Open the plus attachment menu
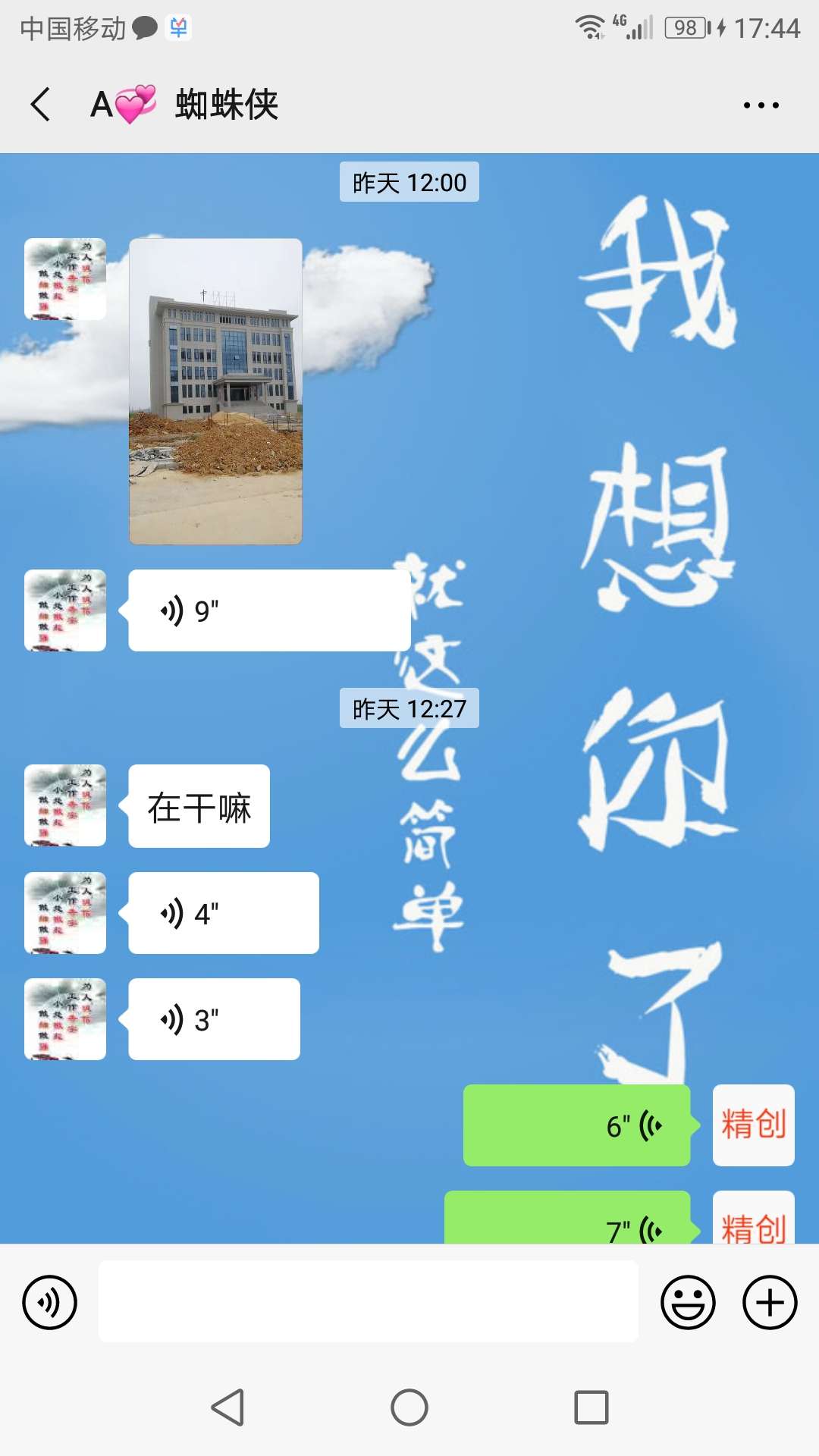 point(769,1301)
